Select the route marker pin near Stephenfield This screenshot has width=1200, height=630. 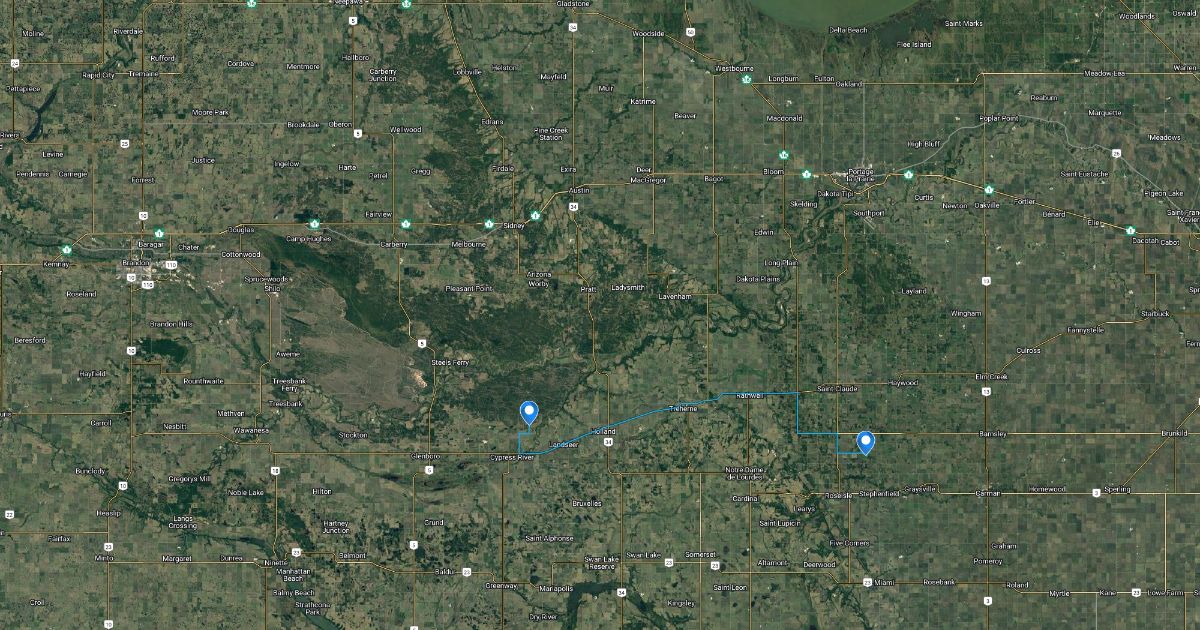point(865,441)
